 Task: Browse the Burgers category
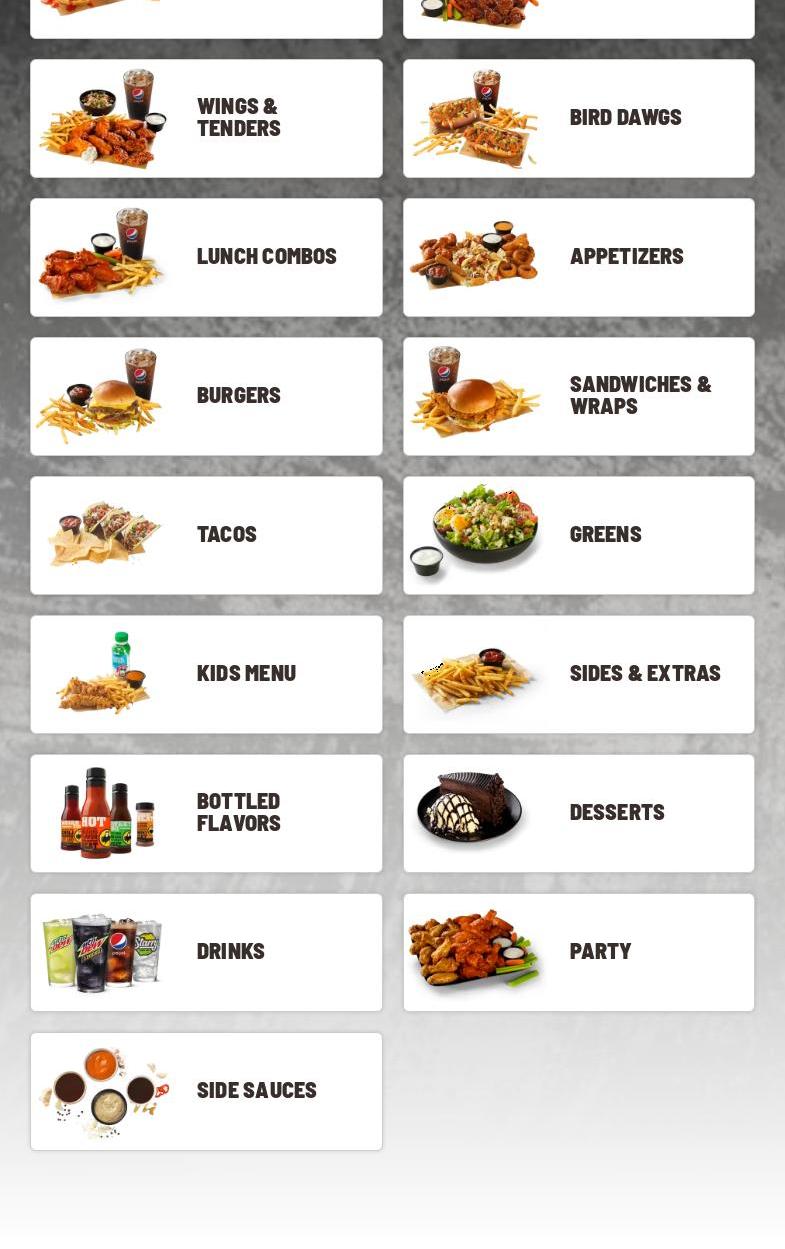tap(206, 396)
